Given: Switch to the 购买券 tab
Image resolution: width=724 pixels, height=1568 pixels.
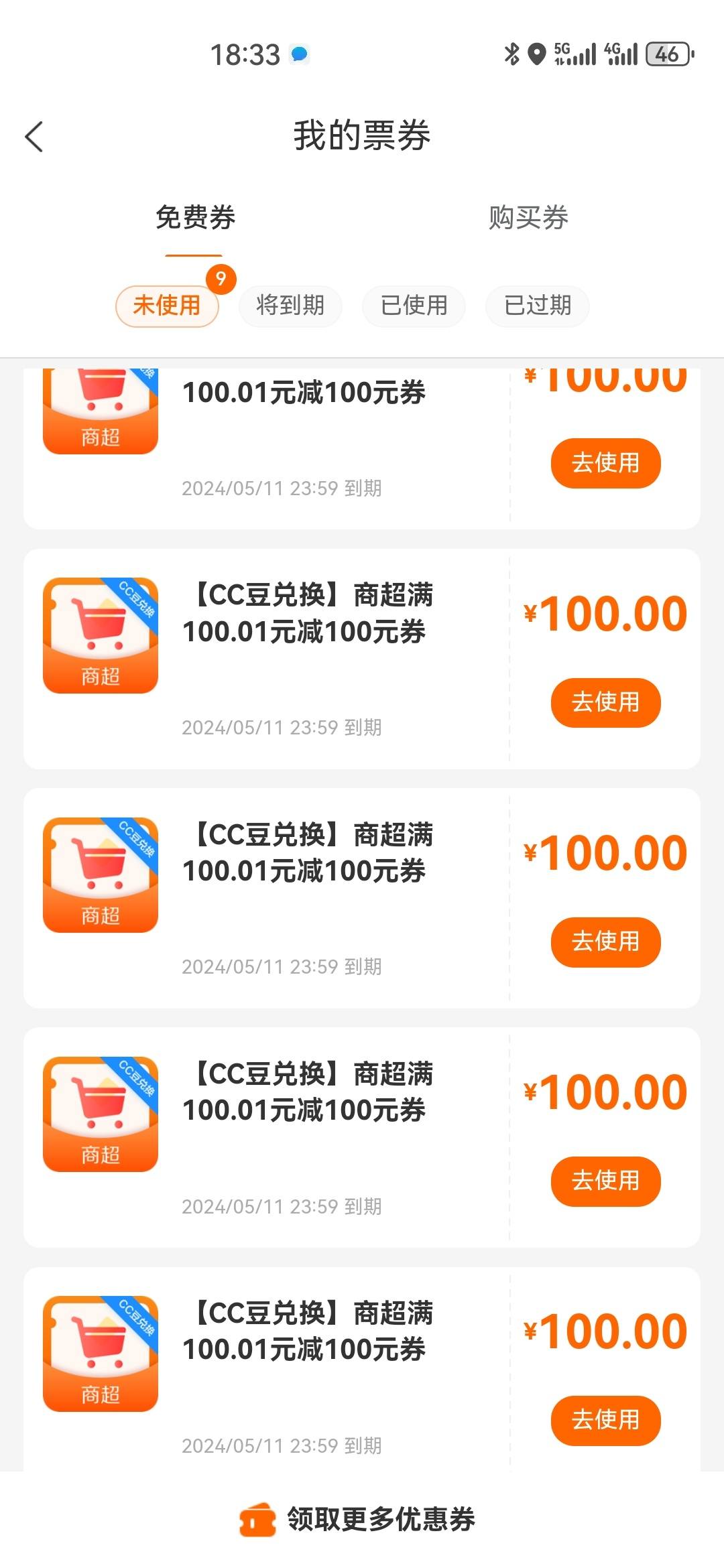Looking at the screenshot, I should (528, 218).
